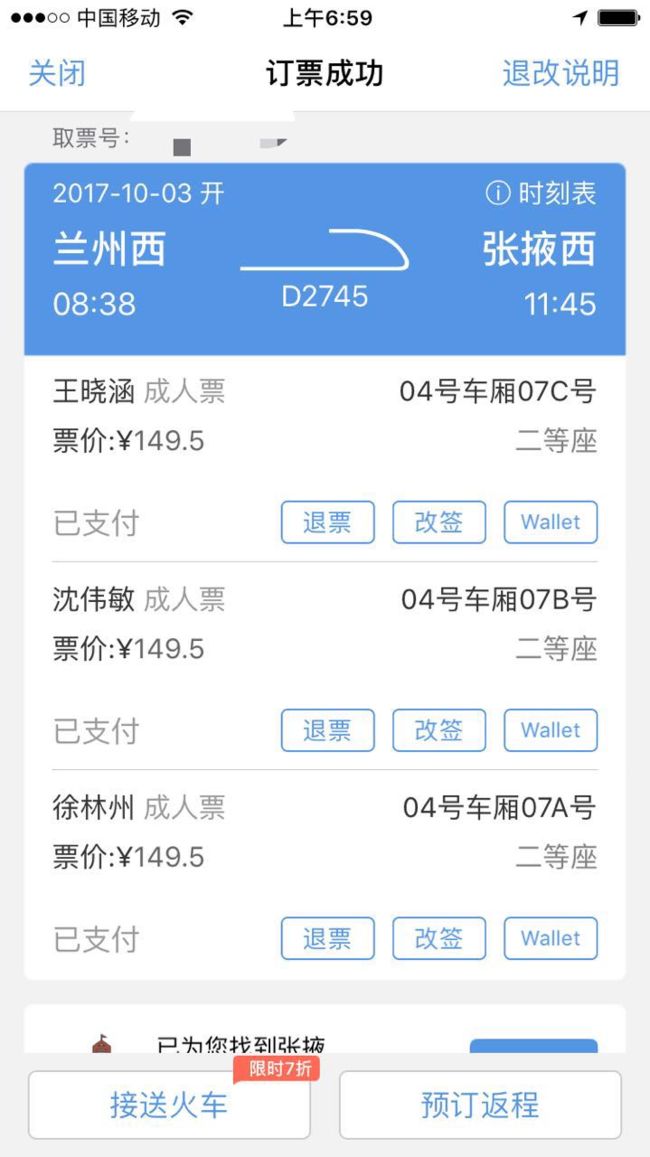Screen dimensions: 650x1157
Task: Add 徐林州's ticket to Wallet
Action: click(x=550, y=939)
